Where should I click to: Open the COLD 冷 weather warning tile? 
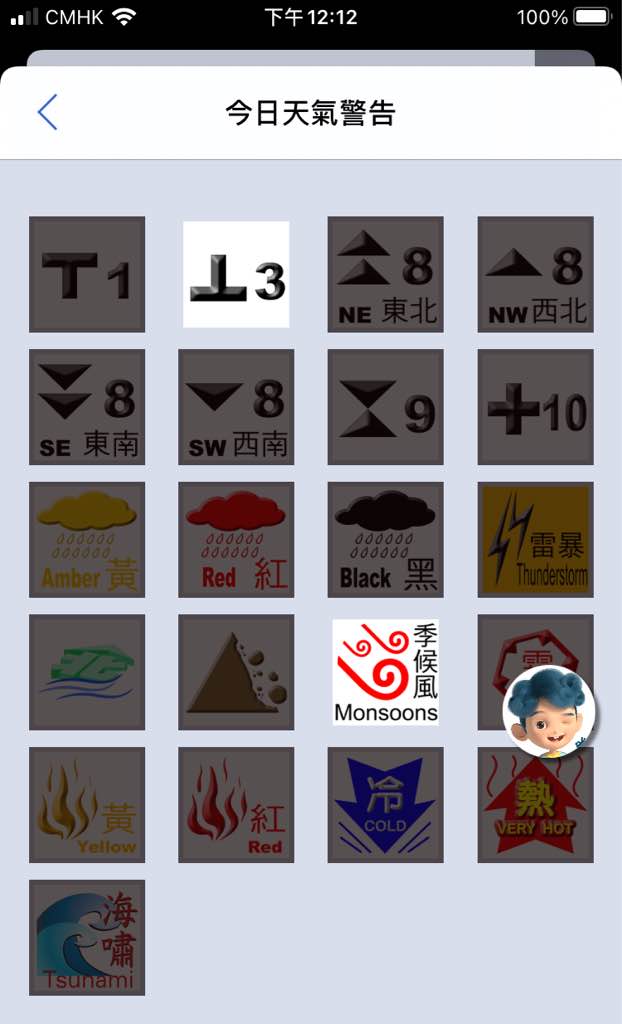coord(385,805)
